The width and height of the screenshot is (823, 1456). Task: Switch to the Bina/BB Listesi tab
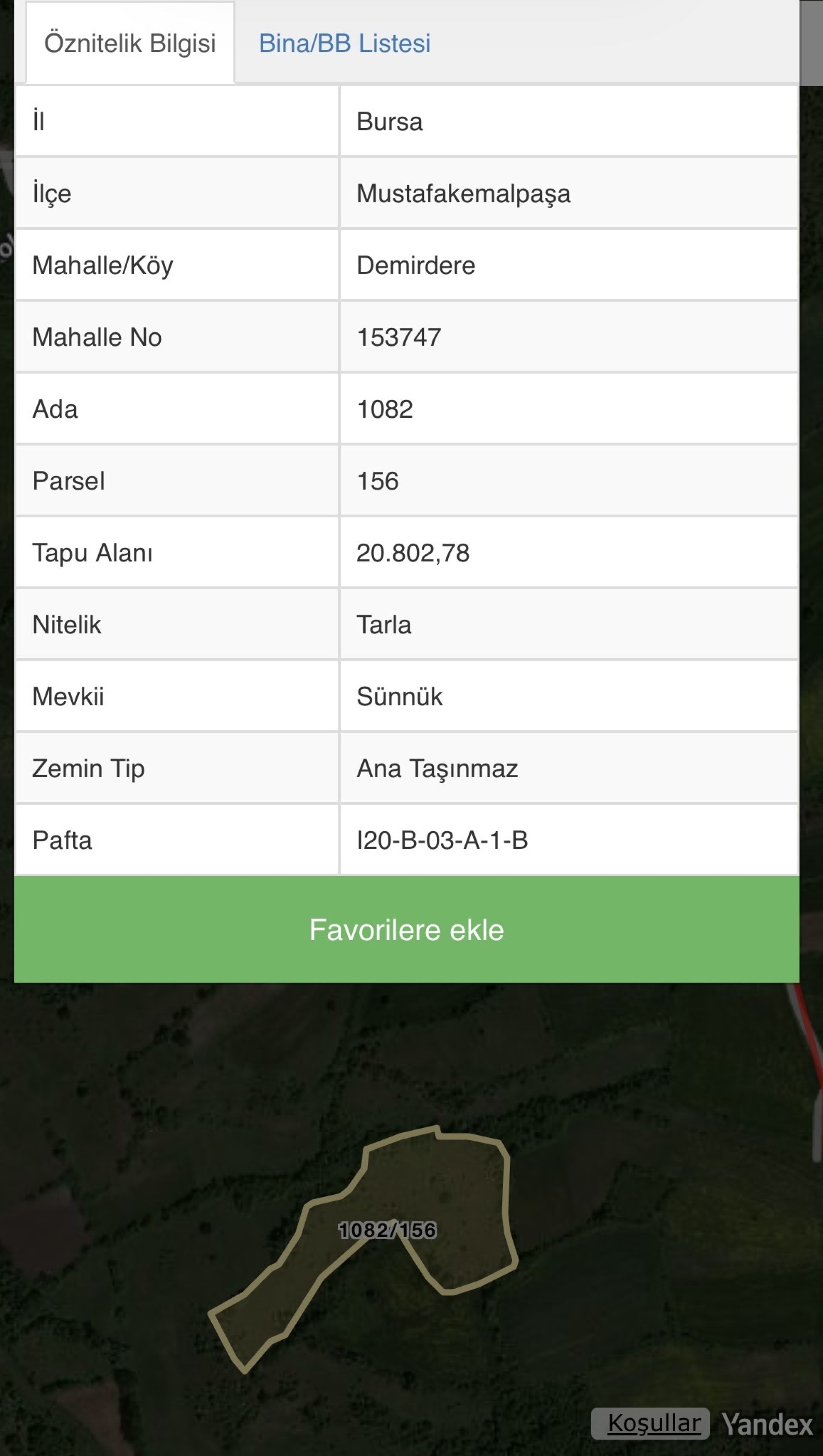click(x=344, y=44)
